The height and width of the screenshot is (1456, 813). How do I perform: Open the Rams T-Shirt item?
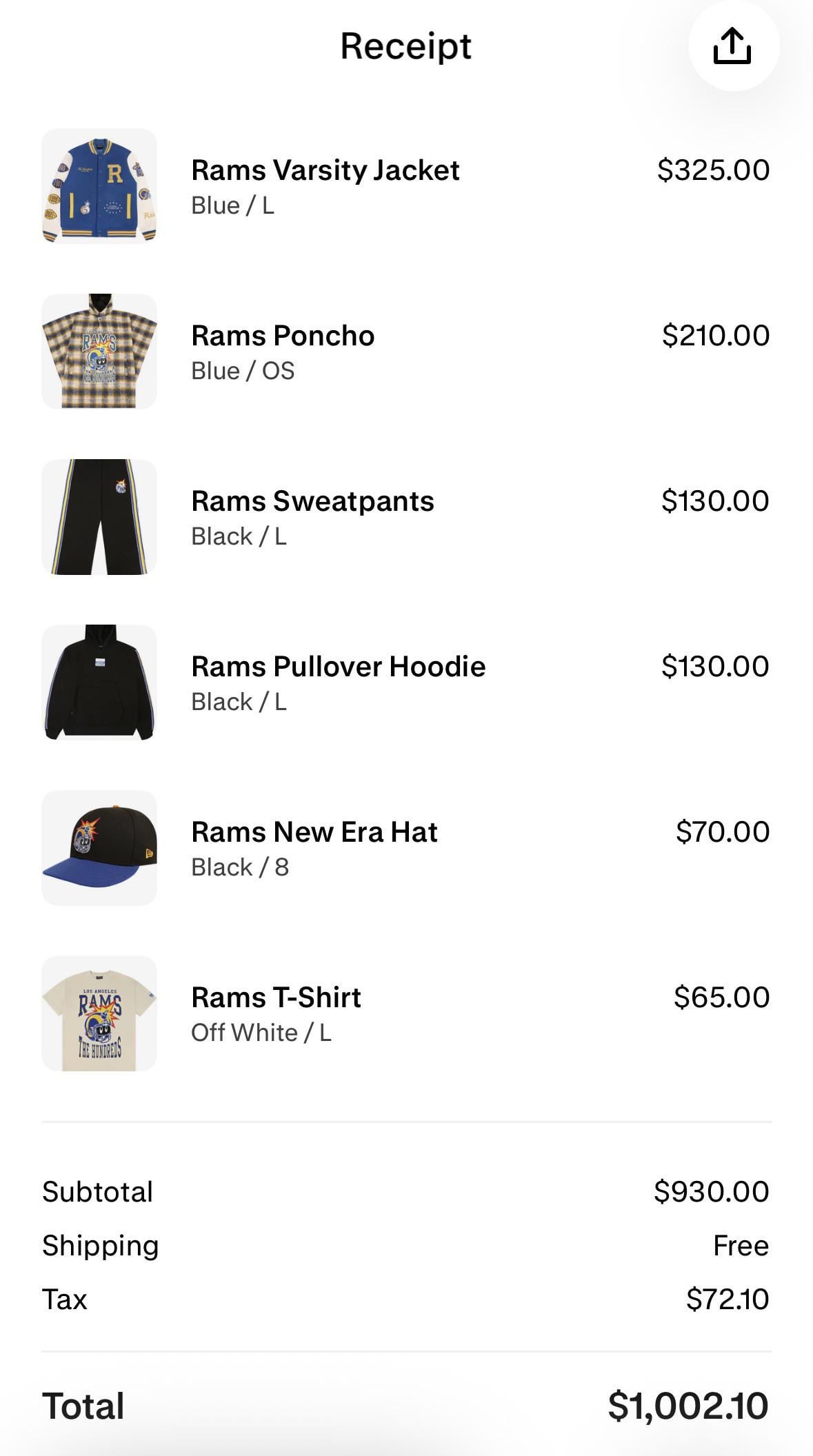tap(276, 998)
